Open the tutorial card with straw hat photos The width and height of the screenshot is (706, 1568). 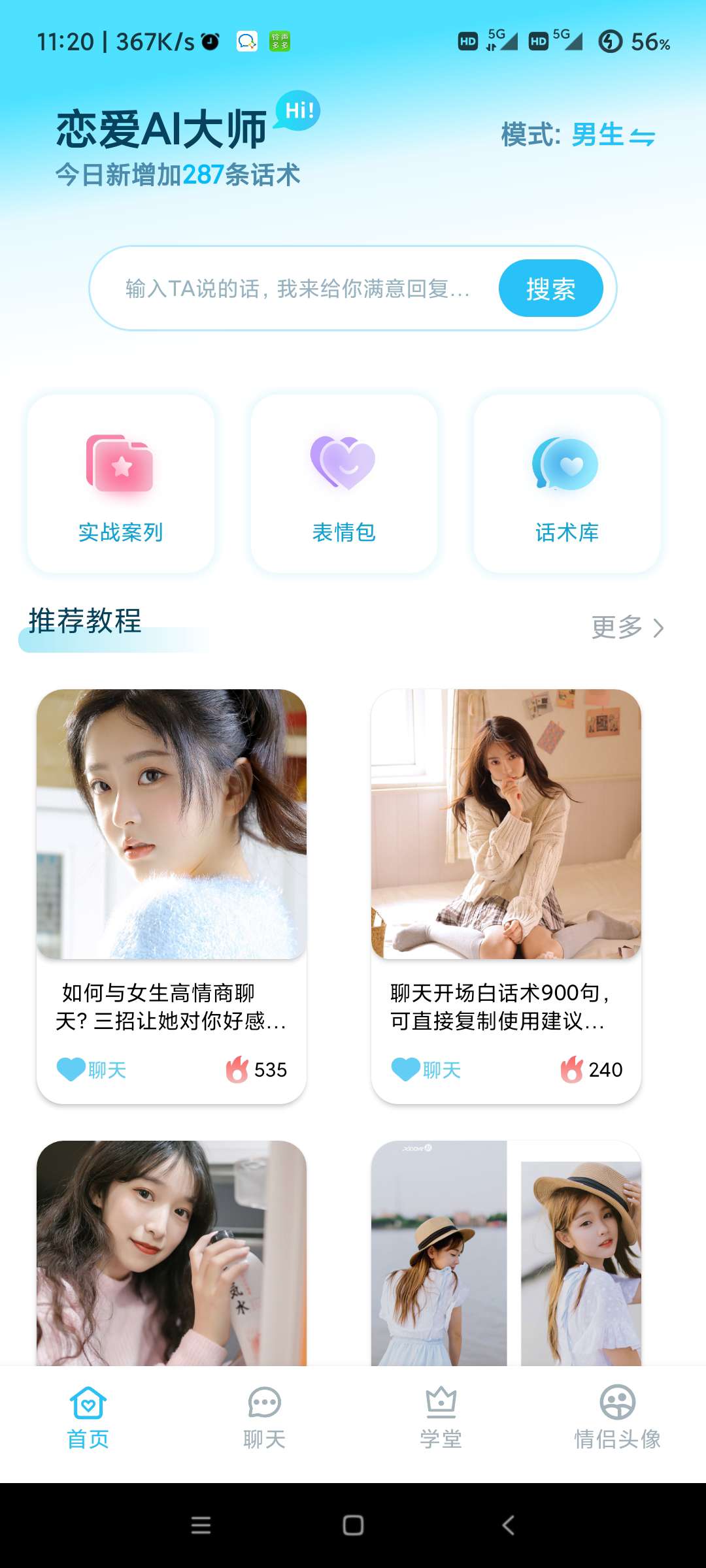pyautogui.click(x=506, y=1253)
